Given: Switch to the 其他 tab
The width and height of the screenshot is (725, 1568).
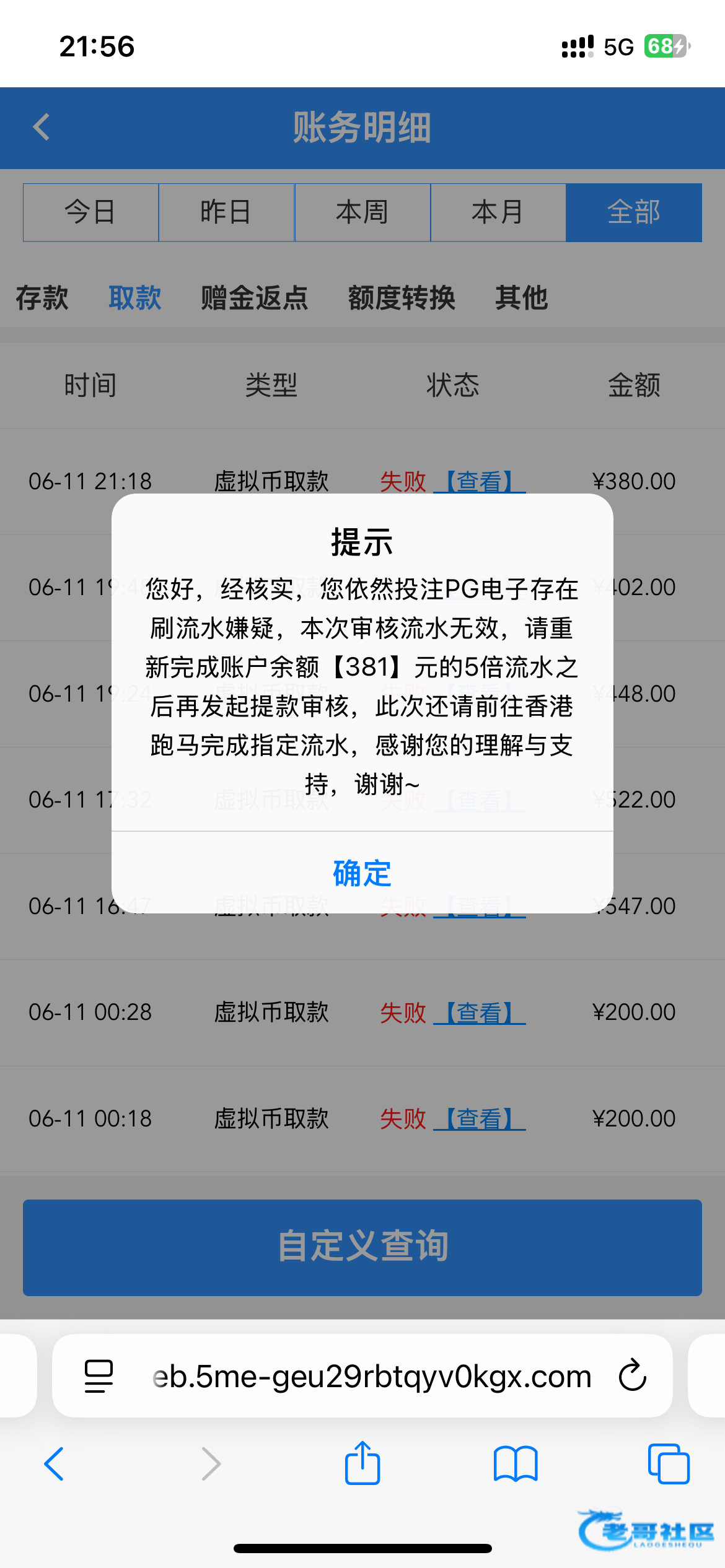Looking at the screenshot, I should 521,298.
